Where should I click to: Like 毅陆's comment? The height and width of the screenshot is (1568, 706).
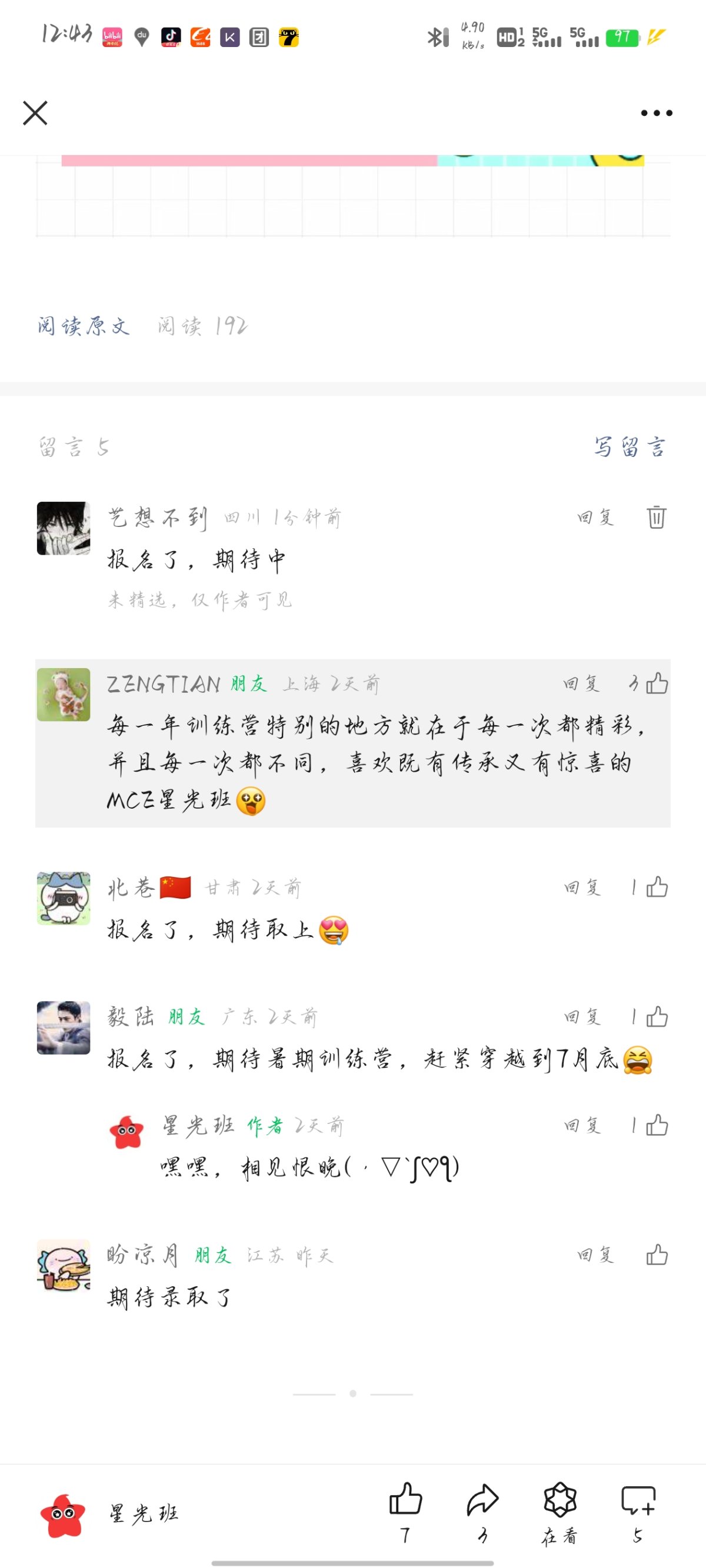pyautogui.click(x=656, y=1016)
